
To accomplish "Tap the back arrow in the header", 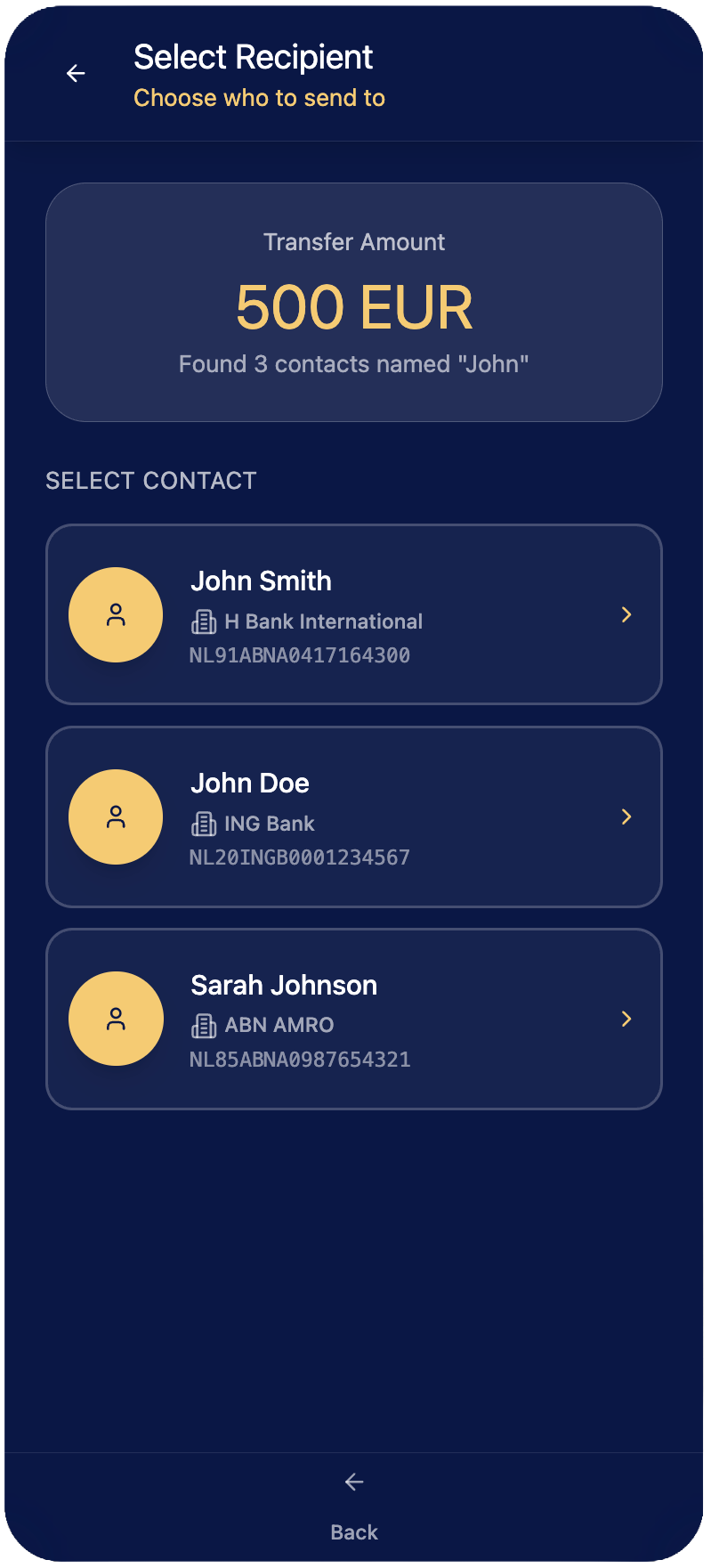I will 77,74.
